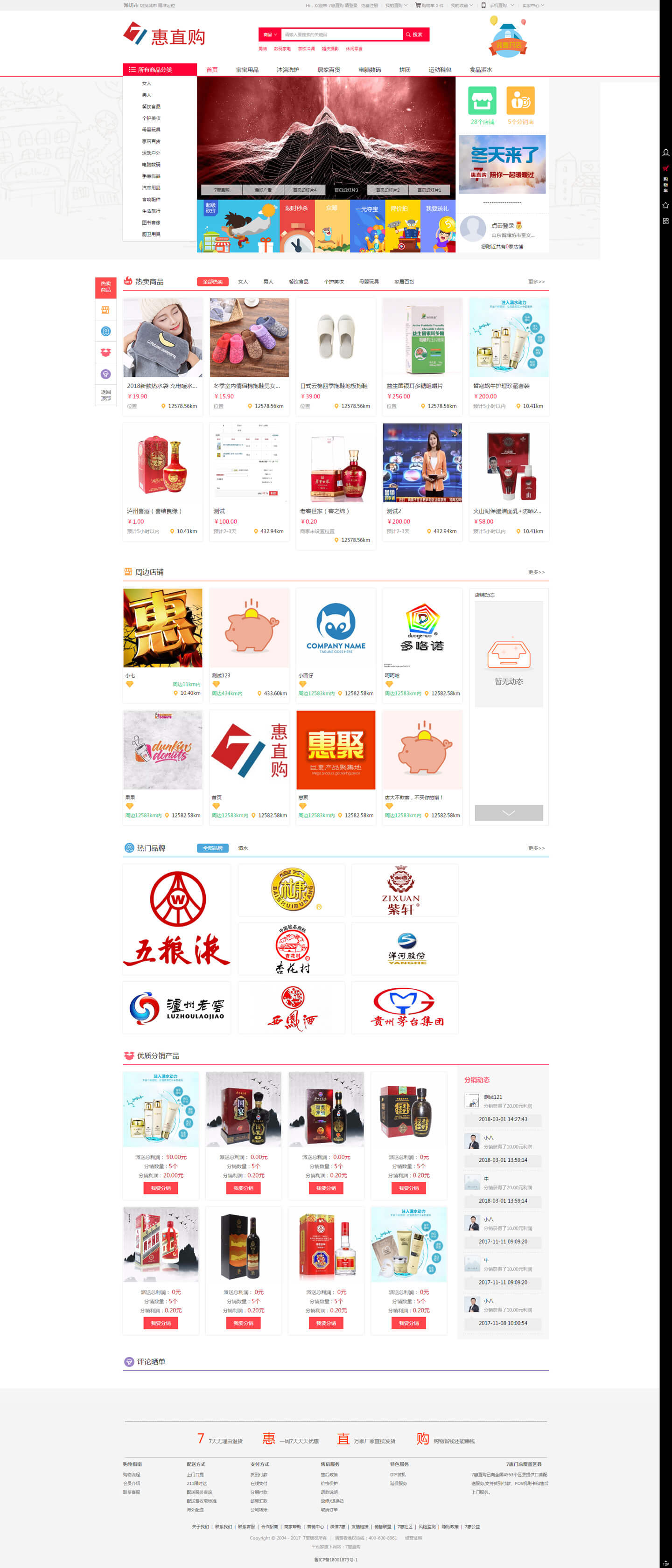The width and height of the screenshot is (672, 1568).
Task: Tap 关于我们 footer link
Action: pos(200,1526)
